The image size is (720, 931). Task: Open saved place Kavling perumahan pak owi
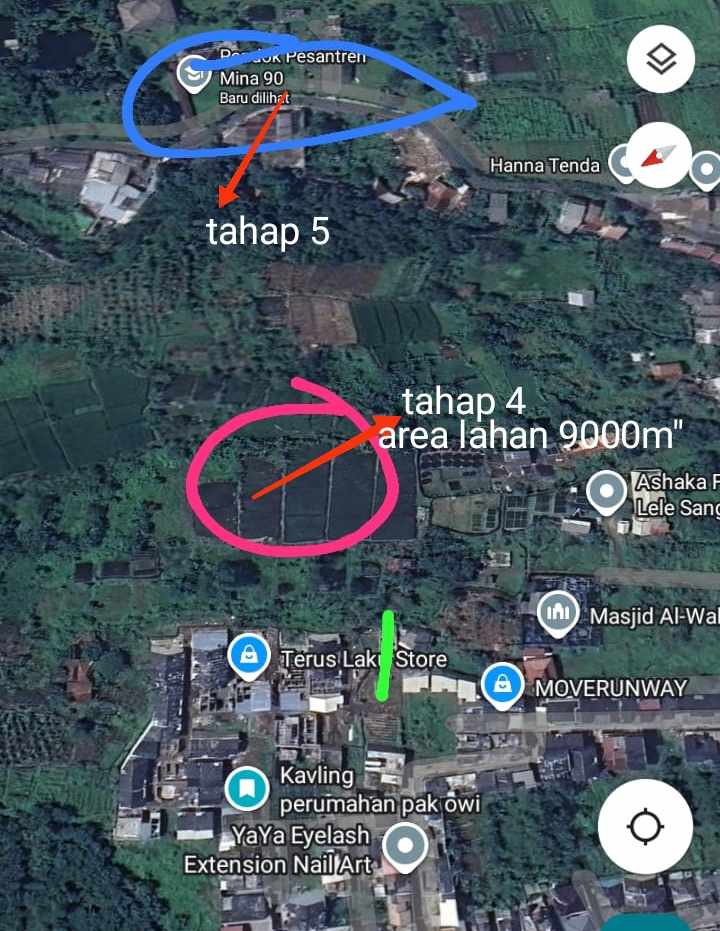246,788
